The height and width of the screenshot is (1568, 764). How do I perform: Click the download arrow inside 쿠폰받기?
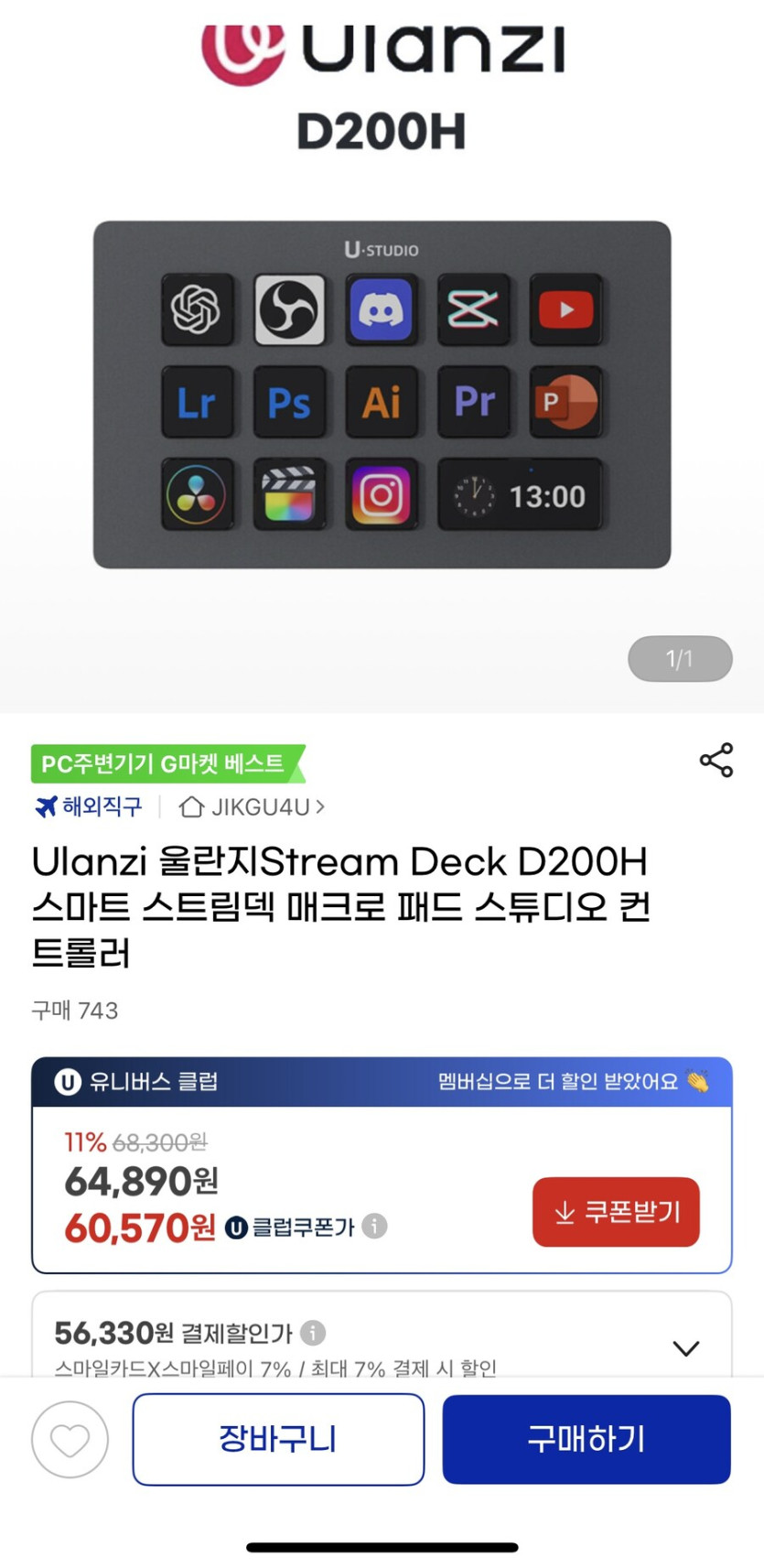pos(562,1211)
